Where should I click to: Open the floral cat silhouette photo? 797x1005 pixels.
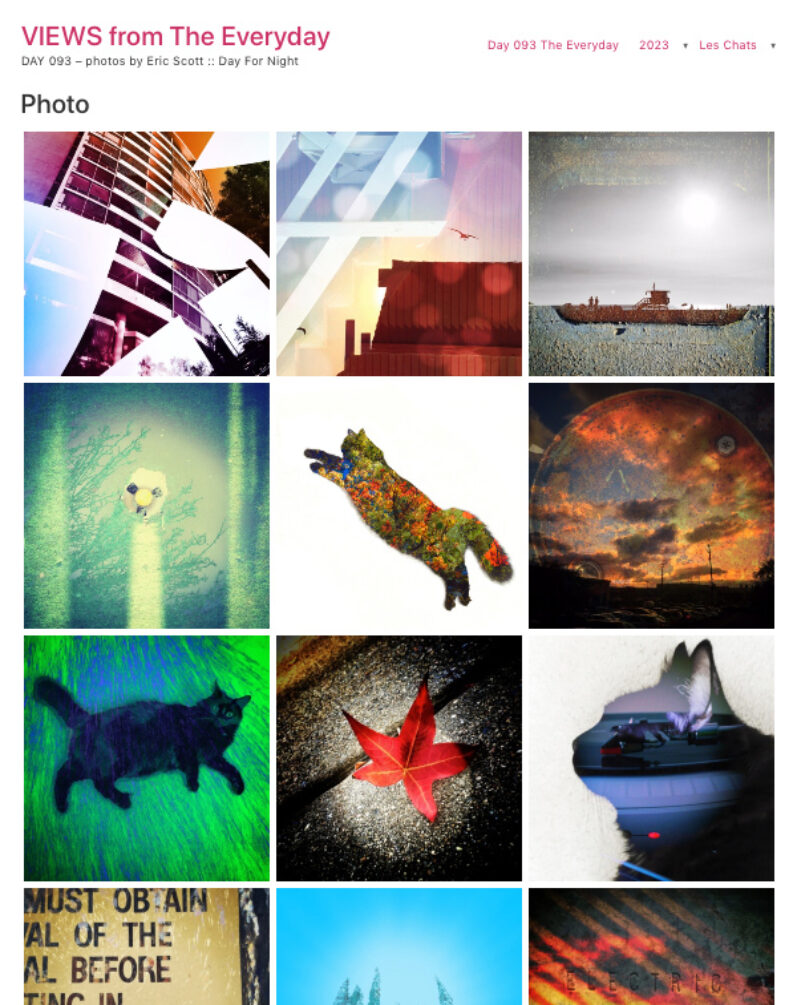coord(399,506)
